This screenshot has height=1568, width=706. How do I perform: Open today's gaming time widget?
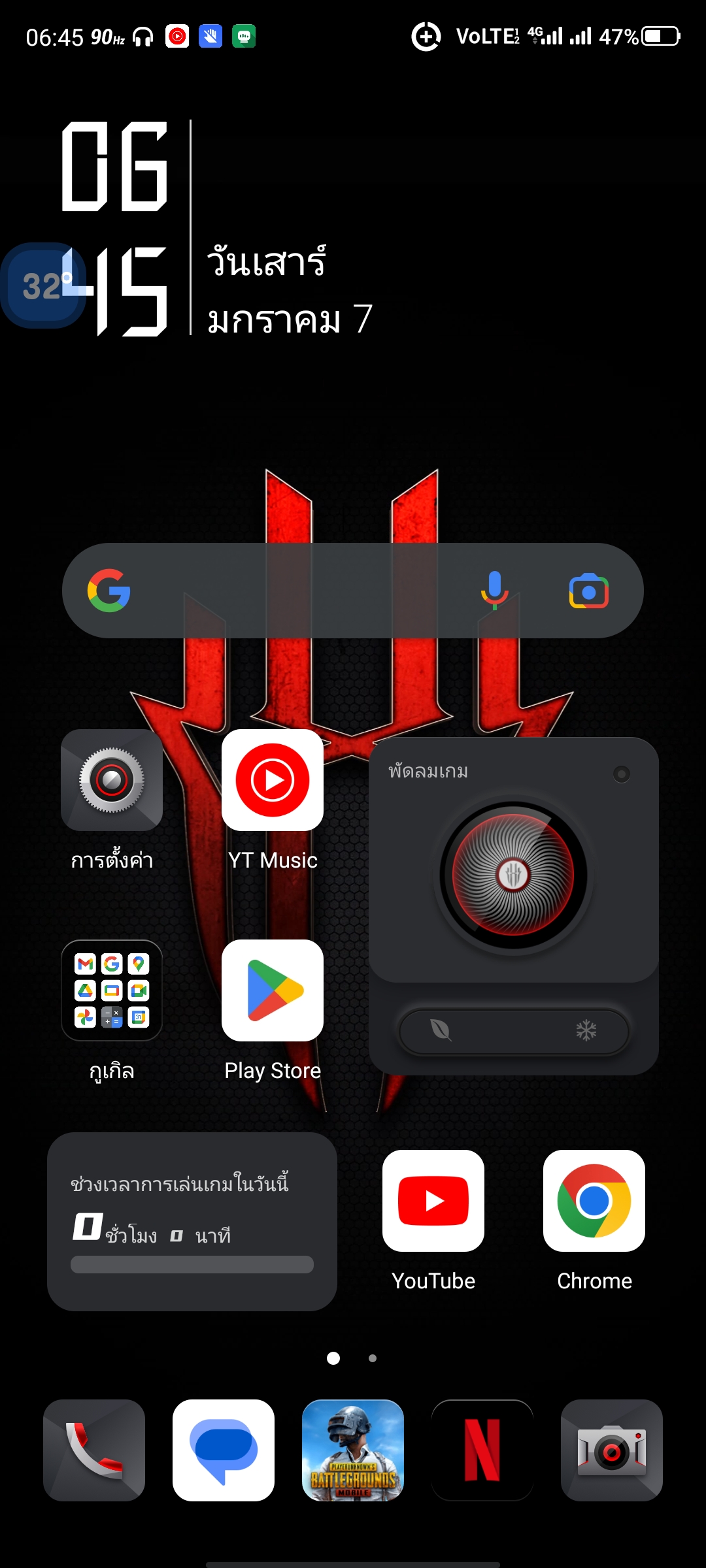[192, 1221]
